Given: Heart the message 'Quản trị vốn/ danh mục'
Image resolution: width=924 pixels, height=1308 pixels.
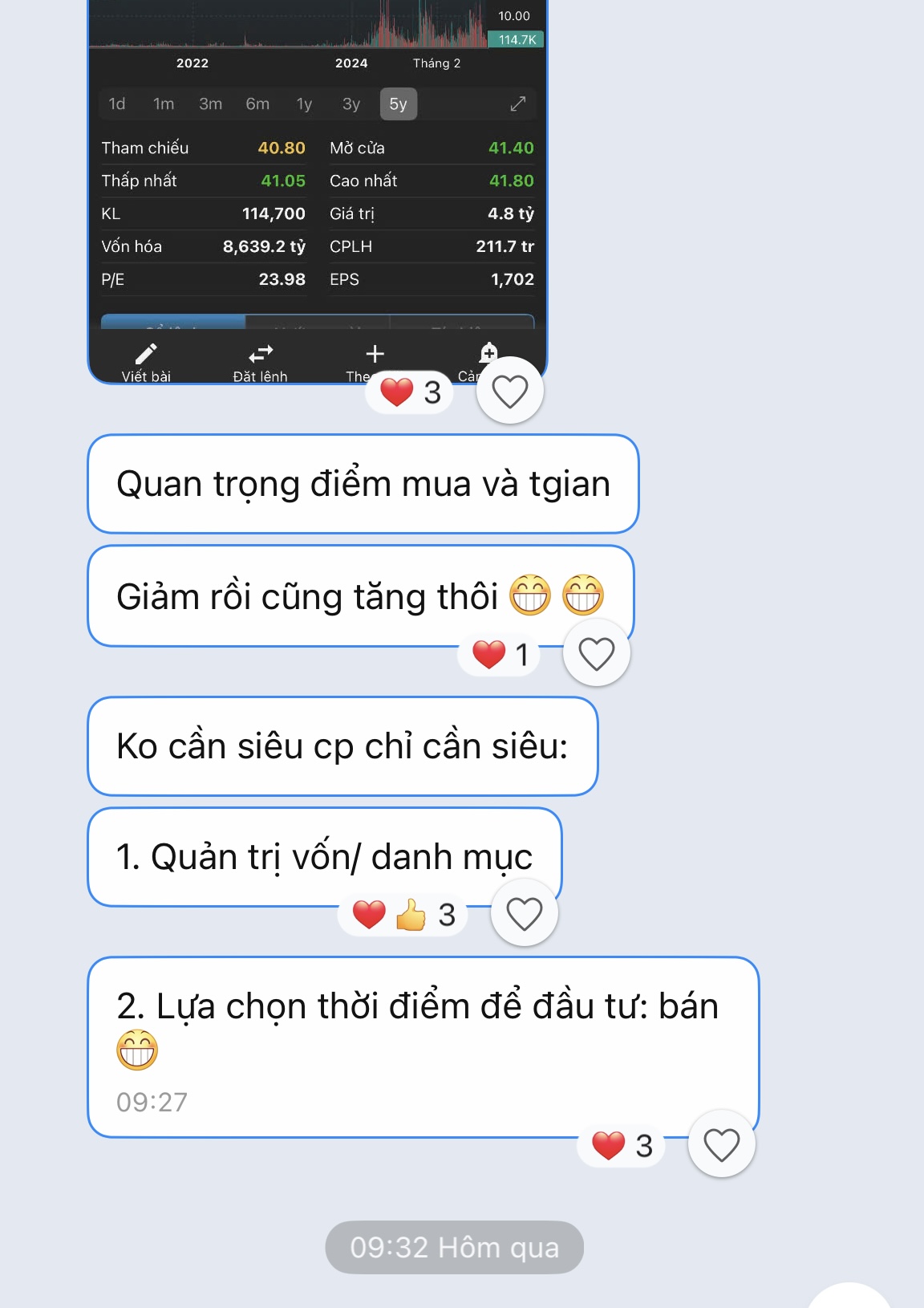Looking at the screenshot, I should 524,913.
